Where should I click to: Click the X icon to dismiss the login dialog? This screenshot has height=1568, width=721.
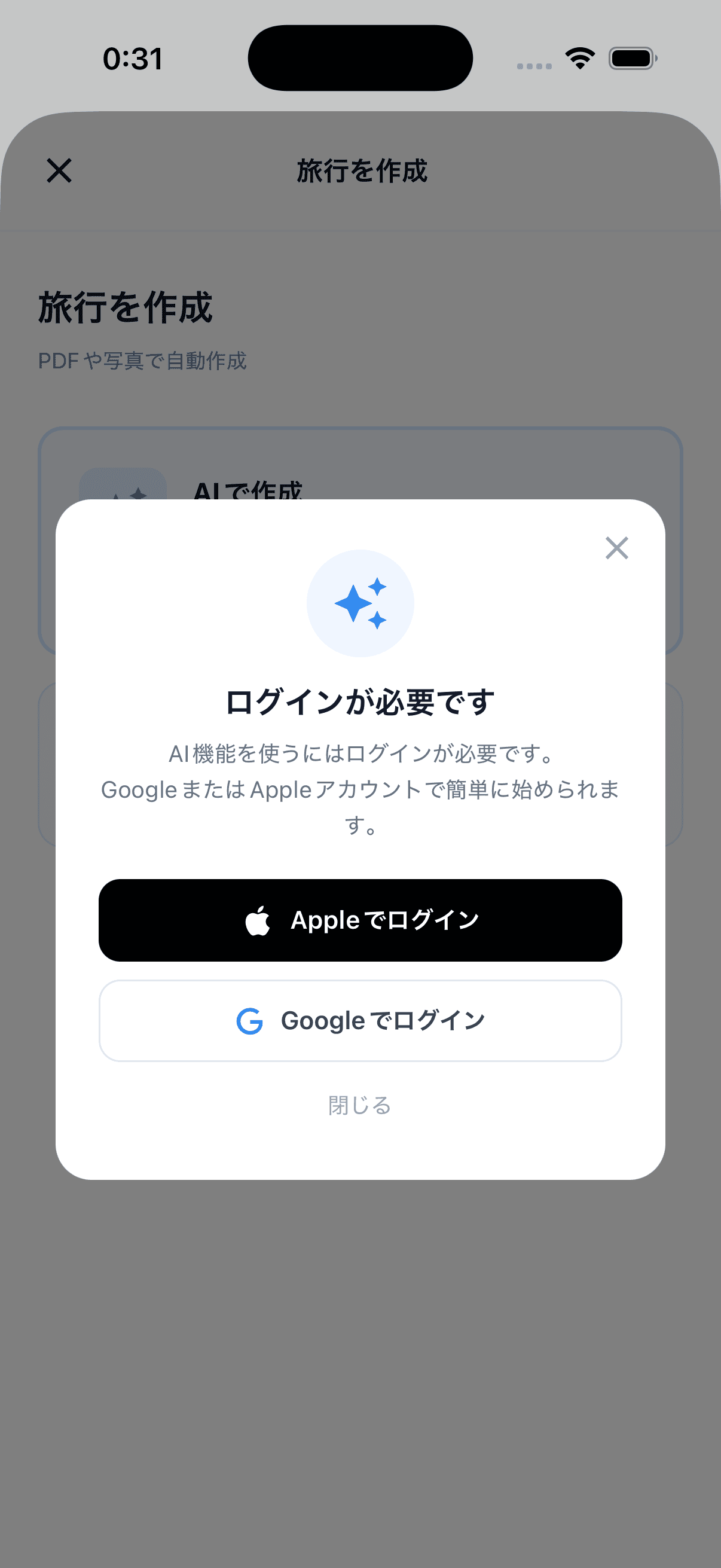[x=617, y=548]
